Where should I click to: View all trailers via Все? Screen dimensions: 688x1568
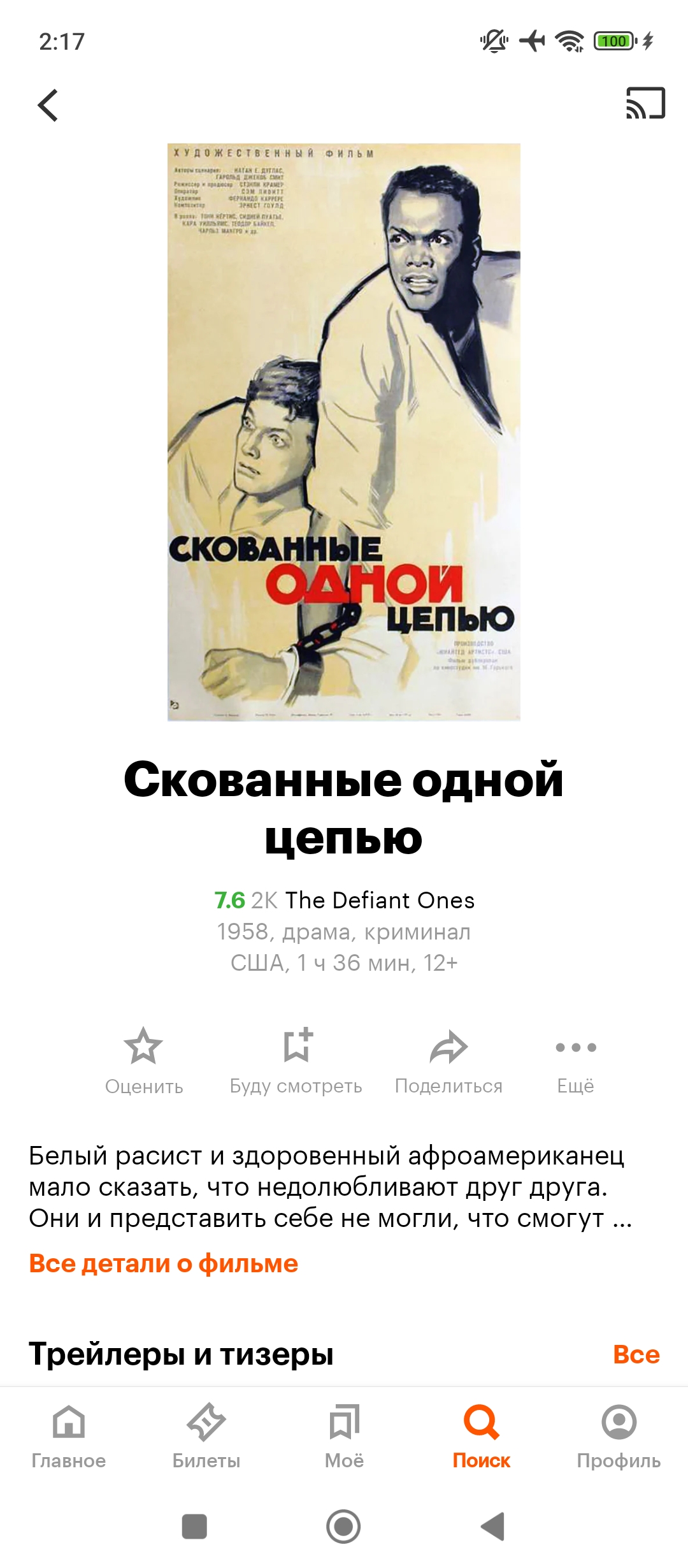point(636,1354)
